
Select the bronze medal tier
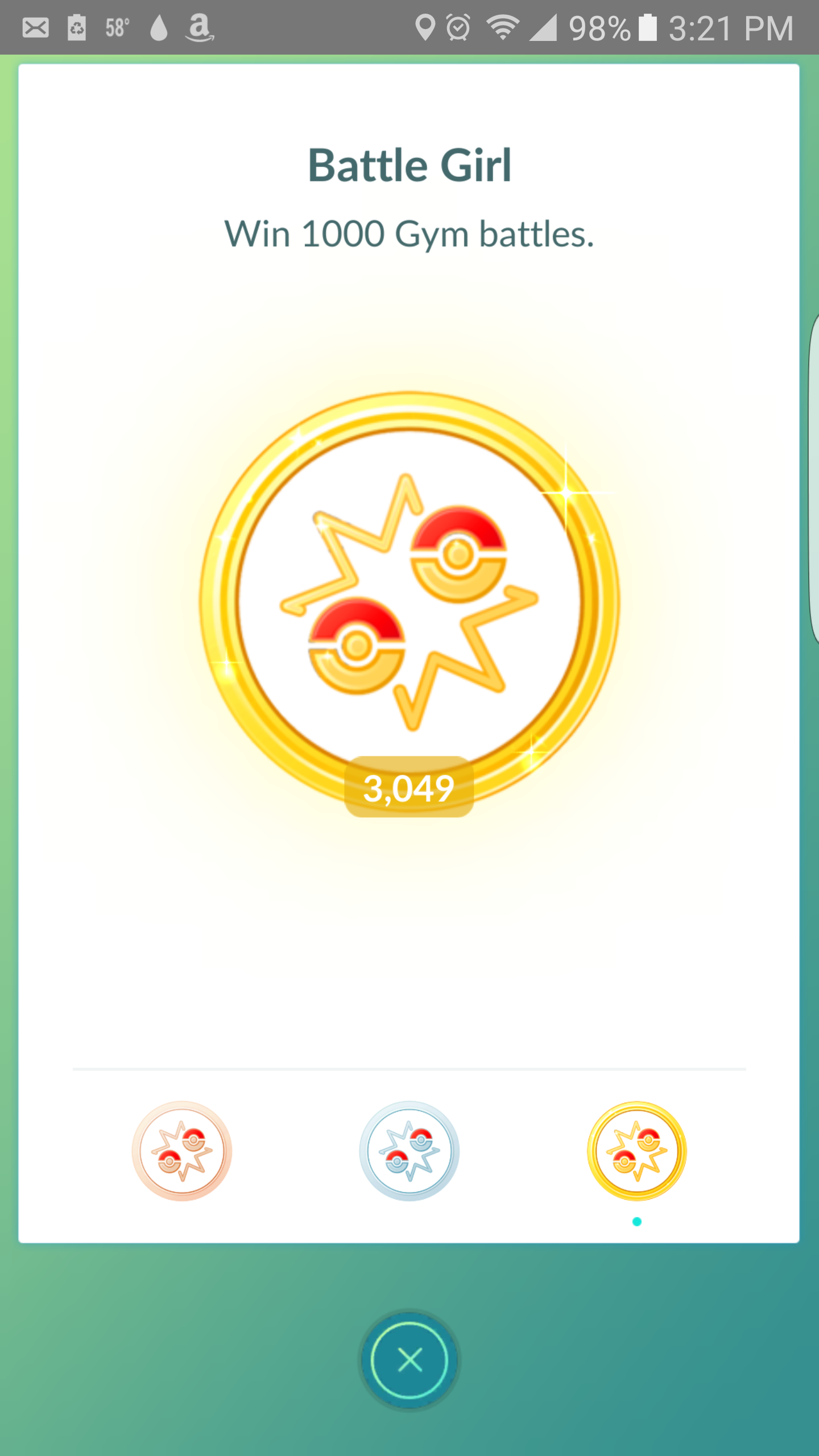click(x=182, y=1151)
